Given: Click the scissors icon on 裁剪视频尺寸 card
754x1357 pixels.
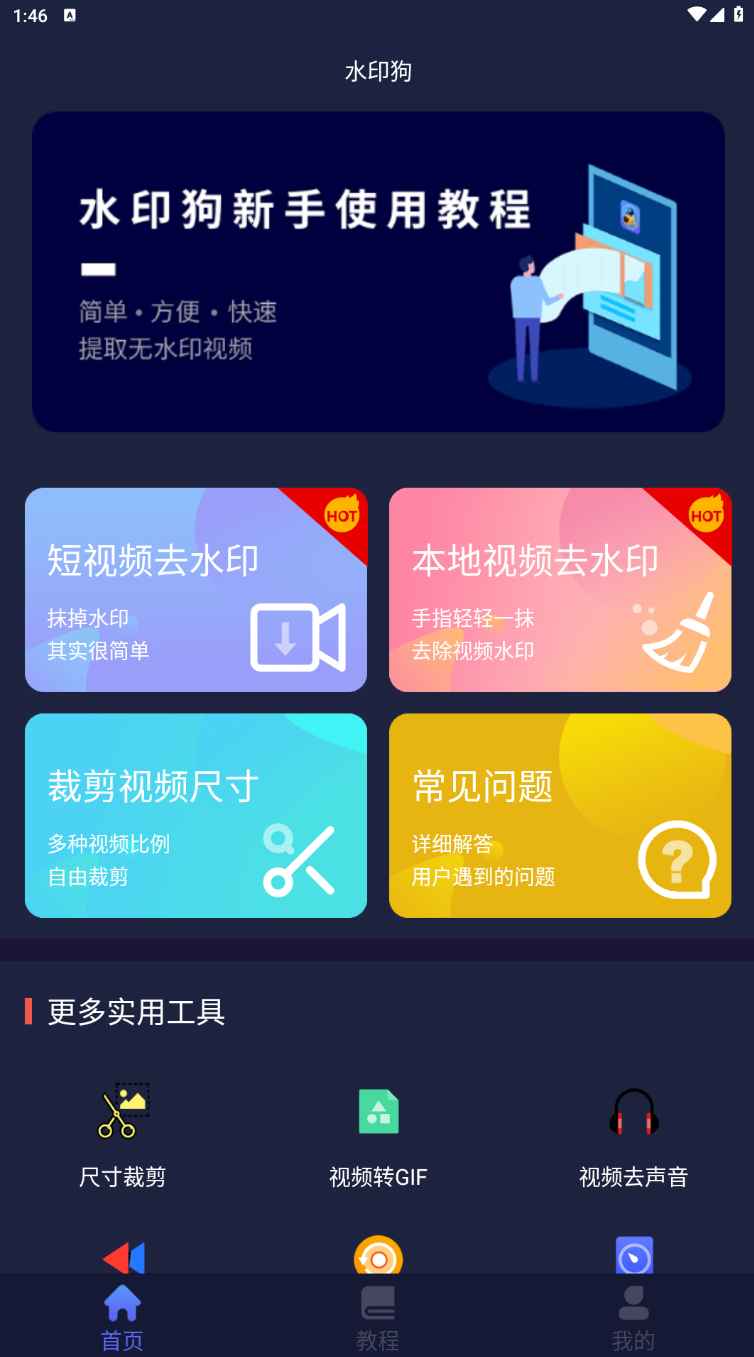Looking at the screenshot, I should [300, 861].
